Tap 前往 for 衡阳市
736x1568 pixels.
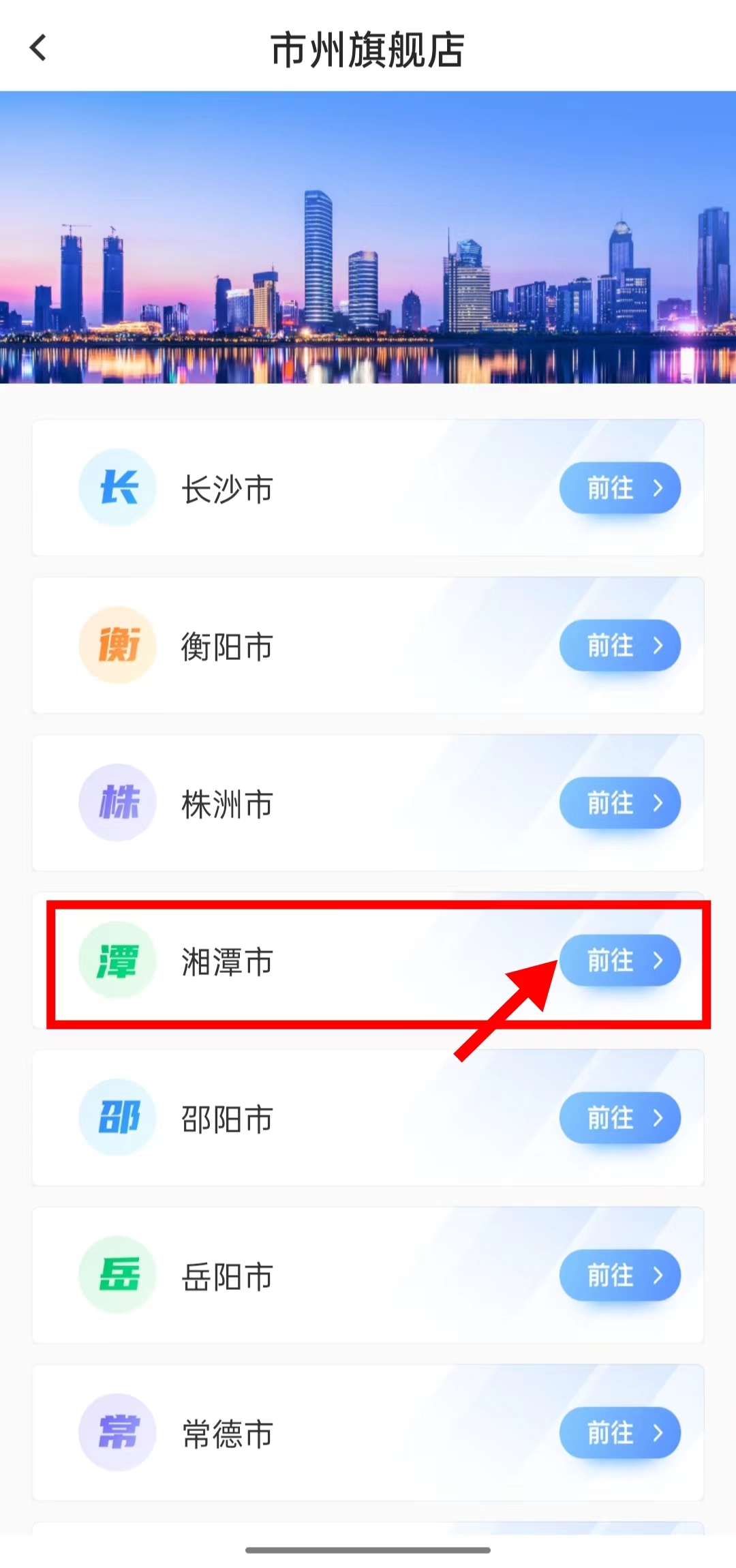point(620,645)
